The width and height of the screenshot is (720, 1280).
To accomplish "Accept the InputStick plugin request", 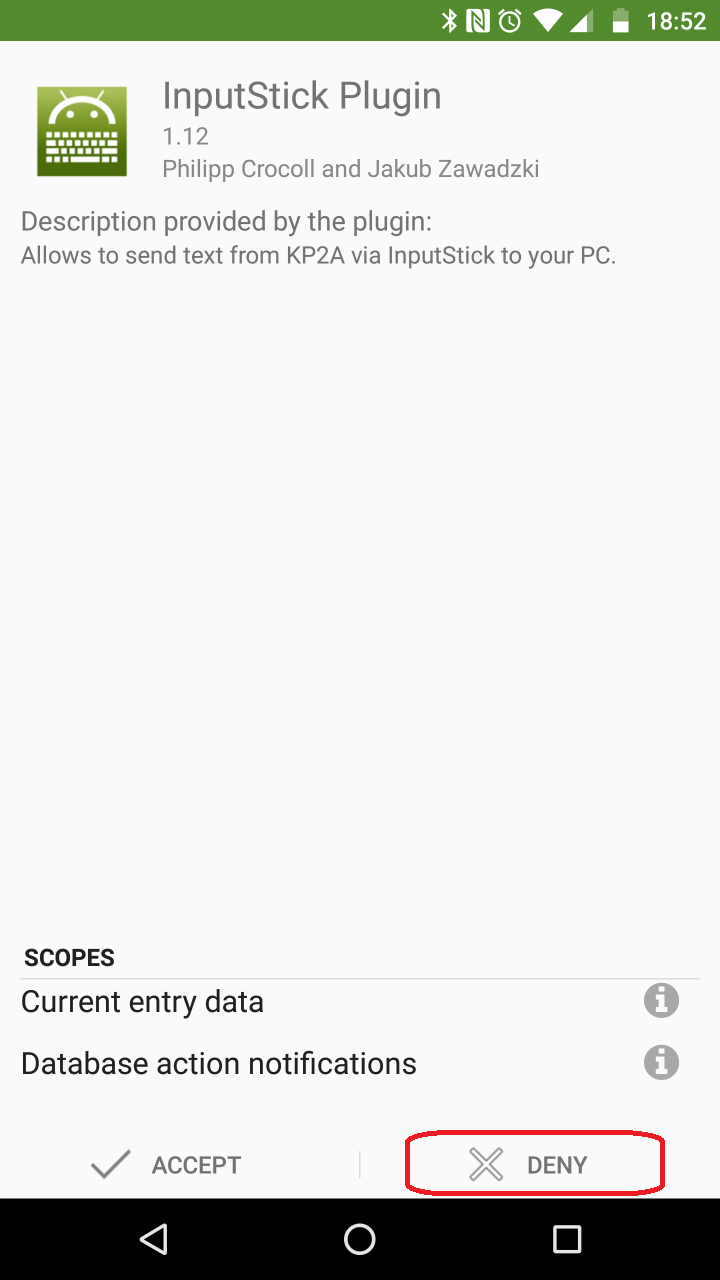I will [x=167, y=1165].
